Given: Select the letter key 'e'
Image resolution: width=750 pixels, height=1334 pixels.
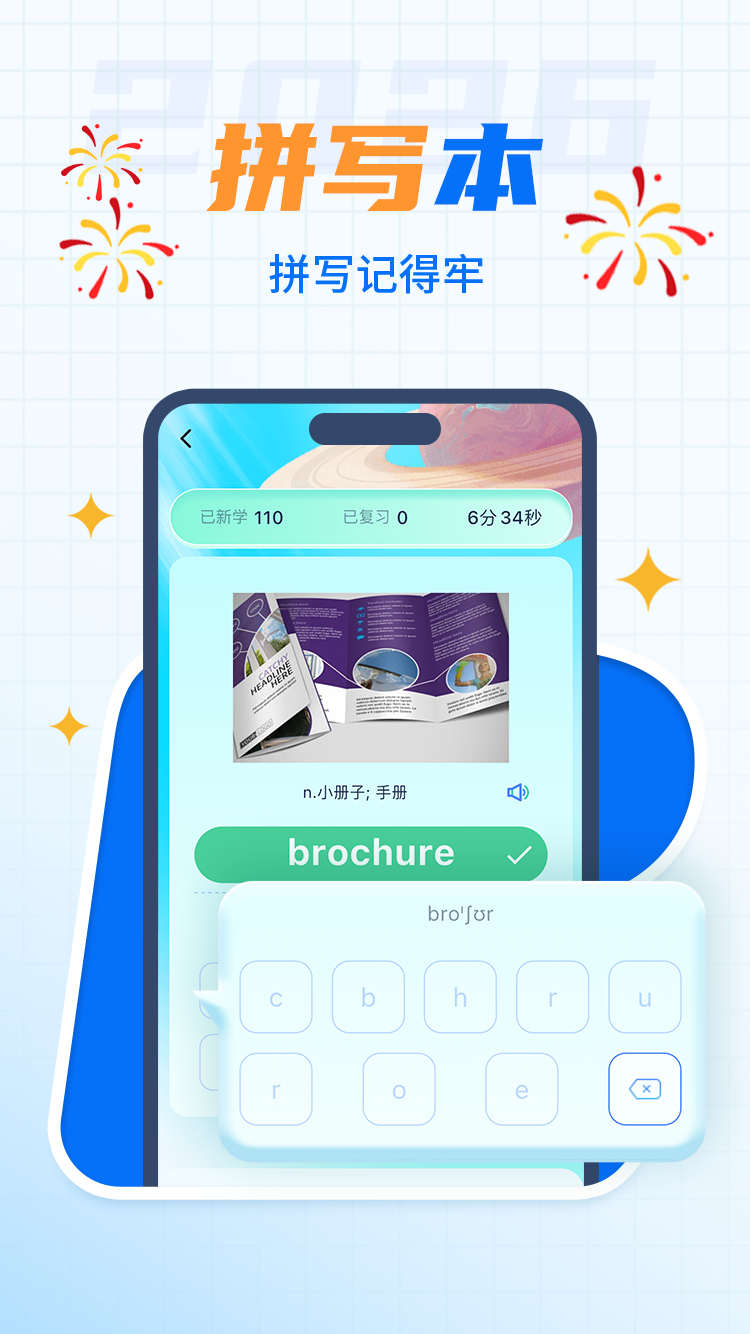Looking at the screenshot, I should (x=521, y=1089).
